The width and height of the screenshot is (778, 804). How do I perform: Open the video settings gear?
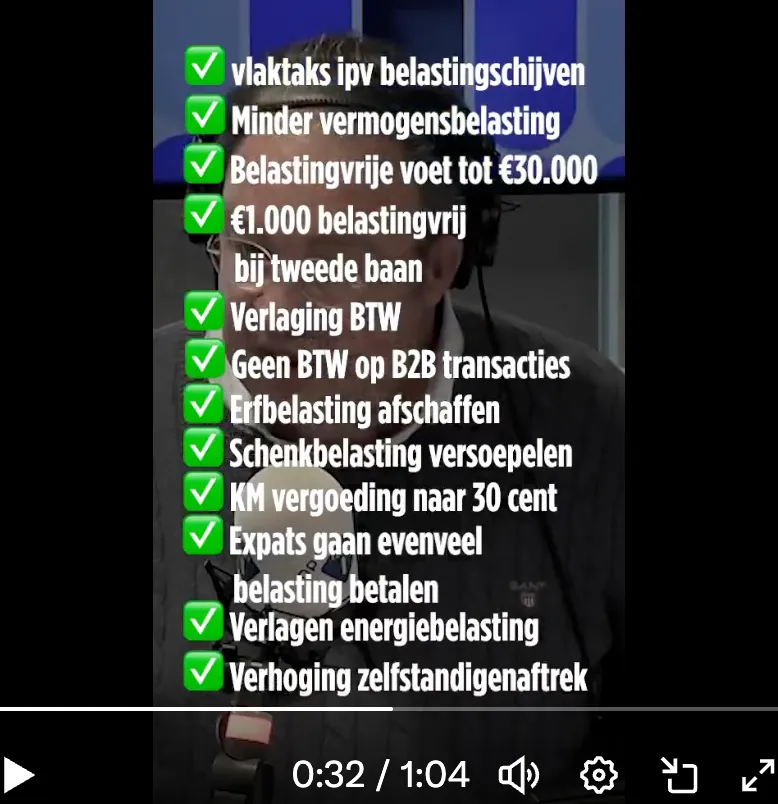(599, 775)
